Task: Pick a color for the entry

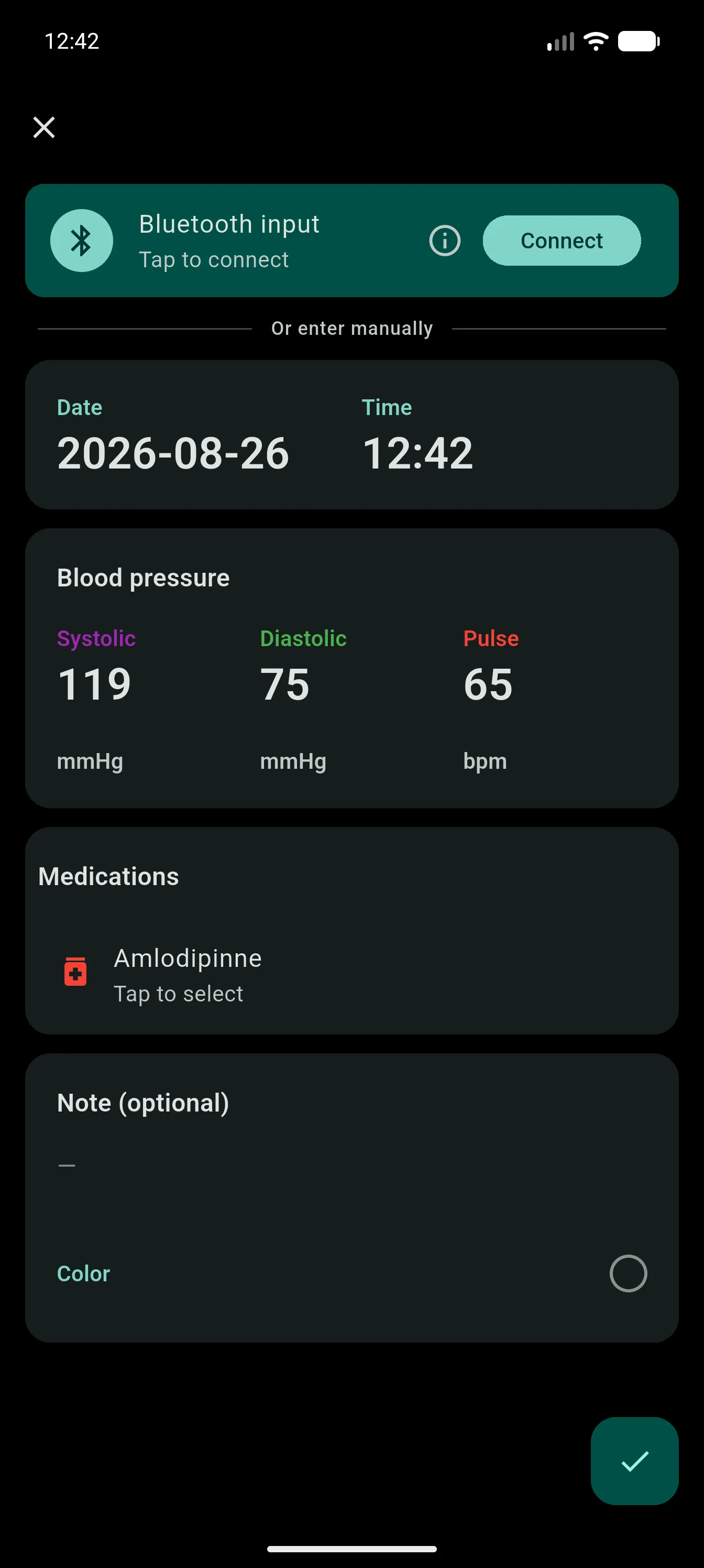Action: click(351, 1273)
